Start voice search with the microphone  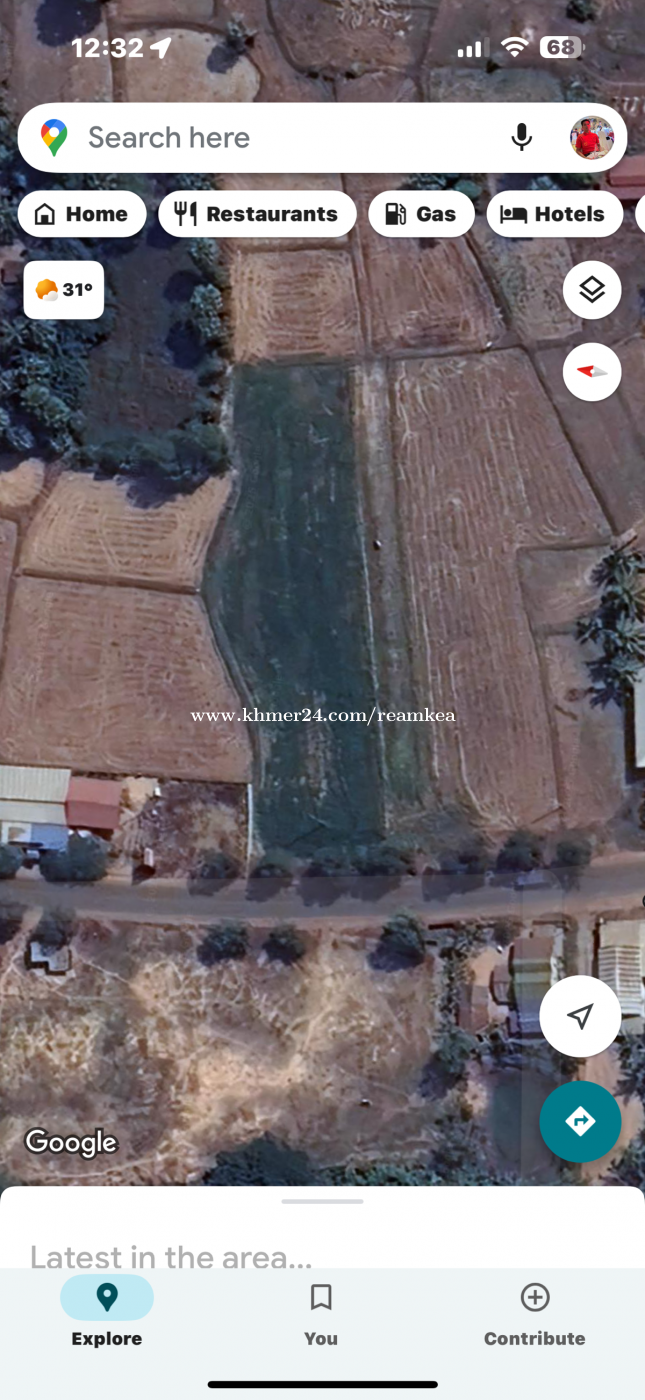(521, 138)
